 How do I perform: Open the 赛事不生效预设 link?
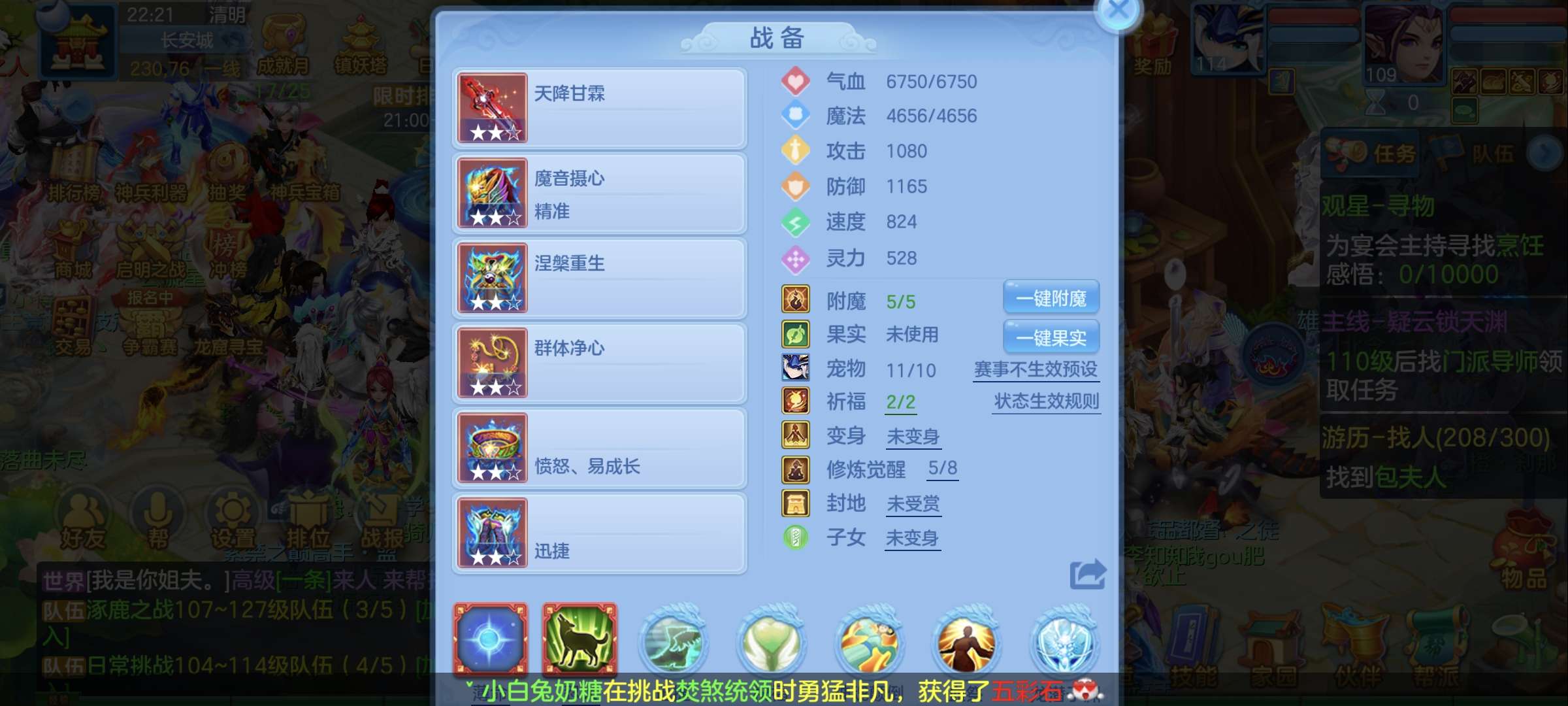pos(1036,370)
